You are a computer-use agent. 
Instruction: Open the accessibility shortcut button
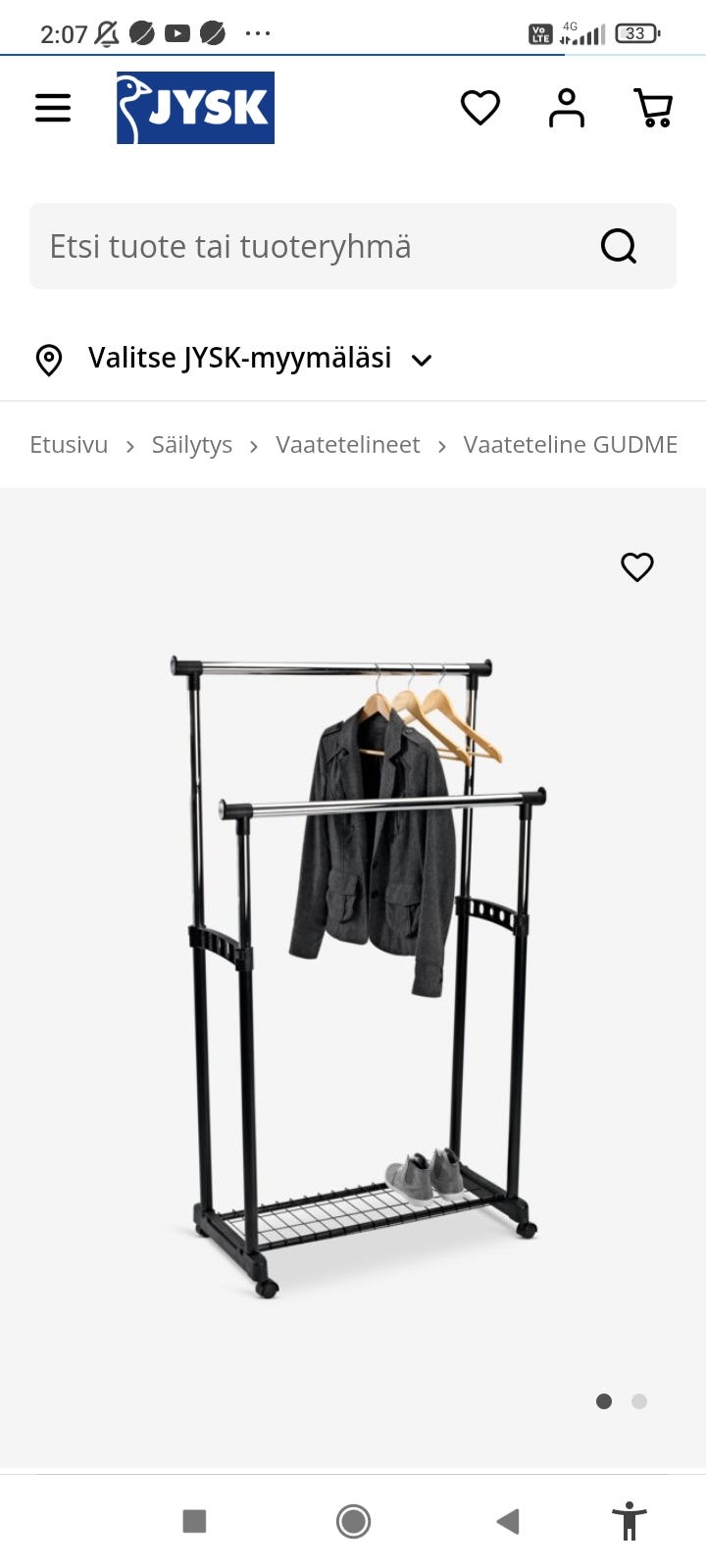[x=629, y=1521]
